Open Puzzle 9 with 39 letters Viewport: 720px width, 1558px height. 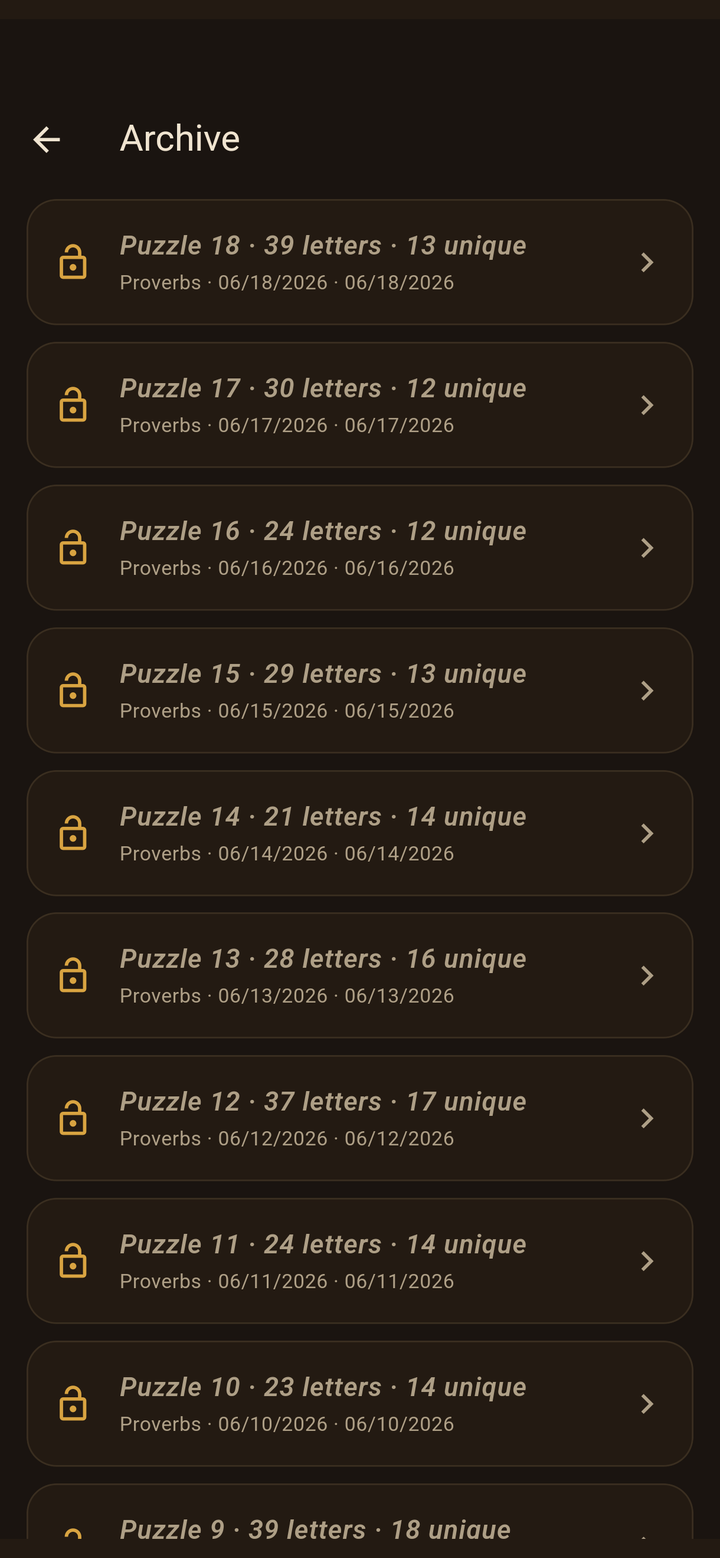pos(360,1512)
